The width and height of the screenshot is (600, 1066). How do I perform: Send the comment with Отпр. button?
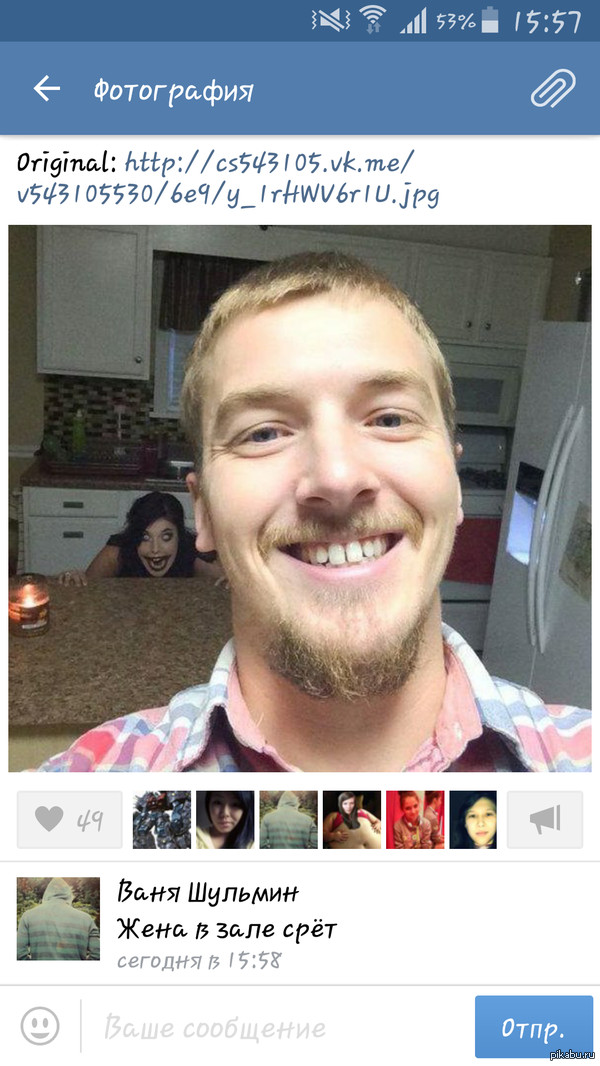(x=533, y=1027)
